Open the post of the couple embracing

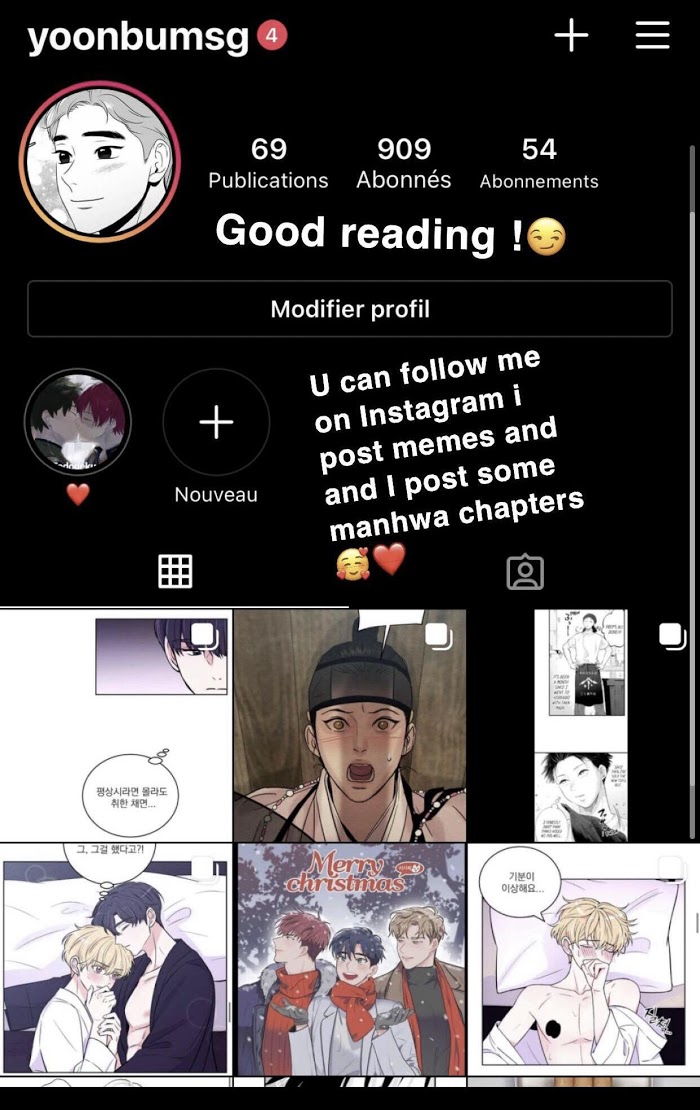(116, 959)
